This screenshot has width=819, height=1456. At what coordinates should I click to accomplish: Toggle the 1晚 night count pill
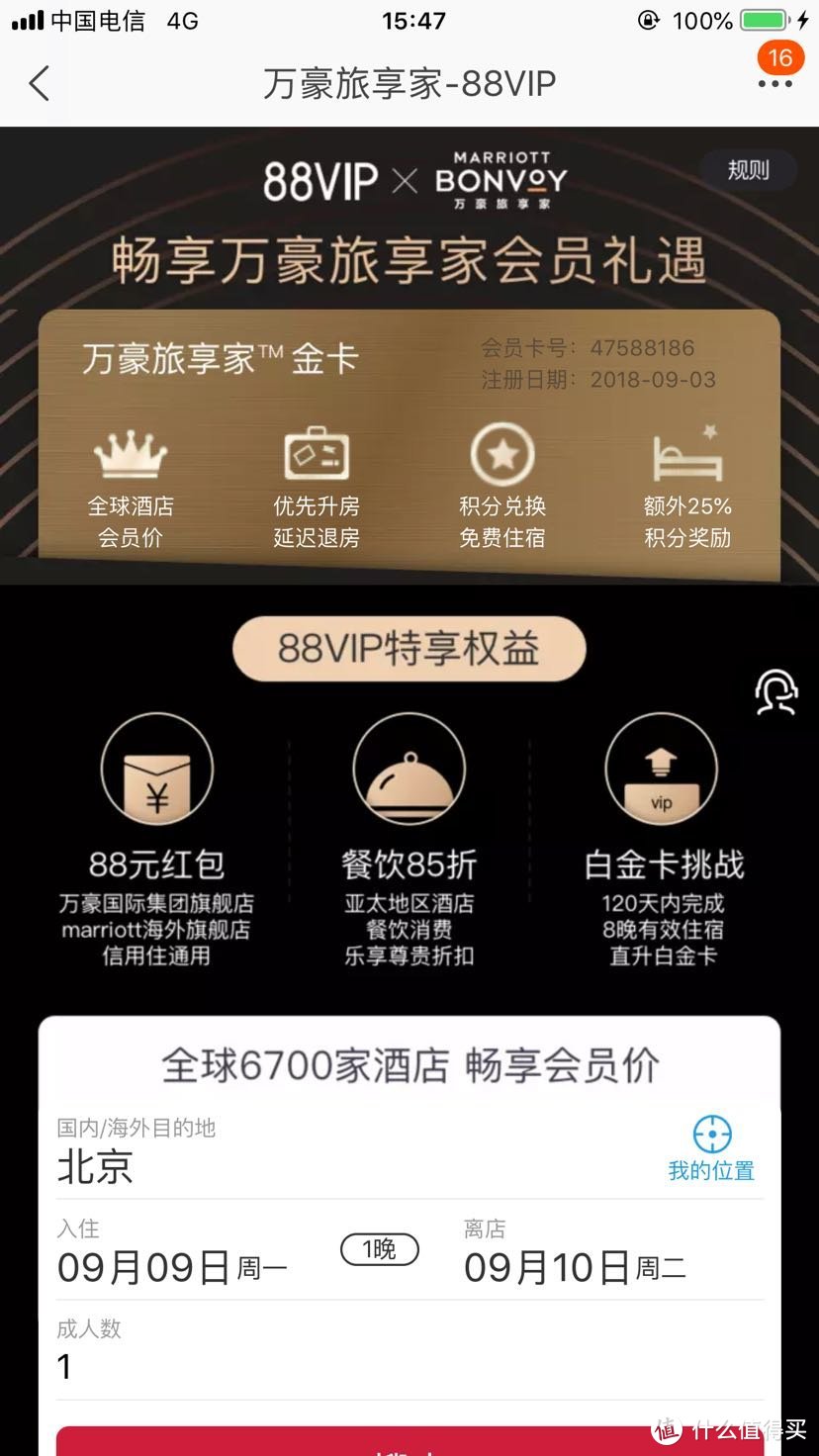coord(380,1249)
